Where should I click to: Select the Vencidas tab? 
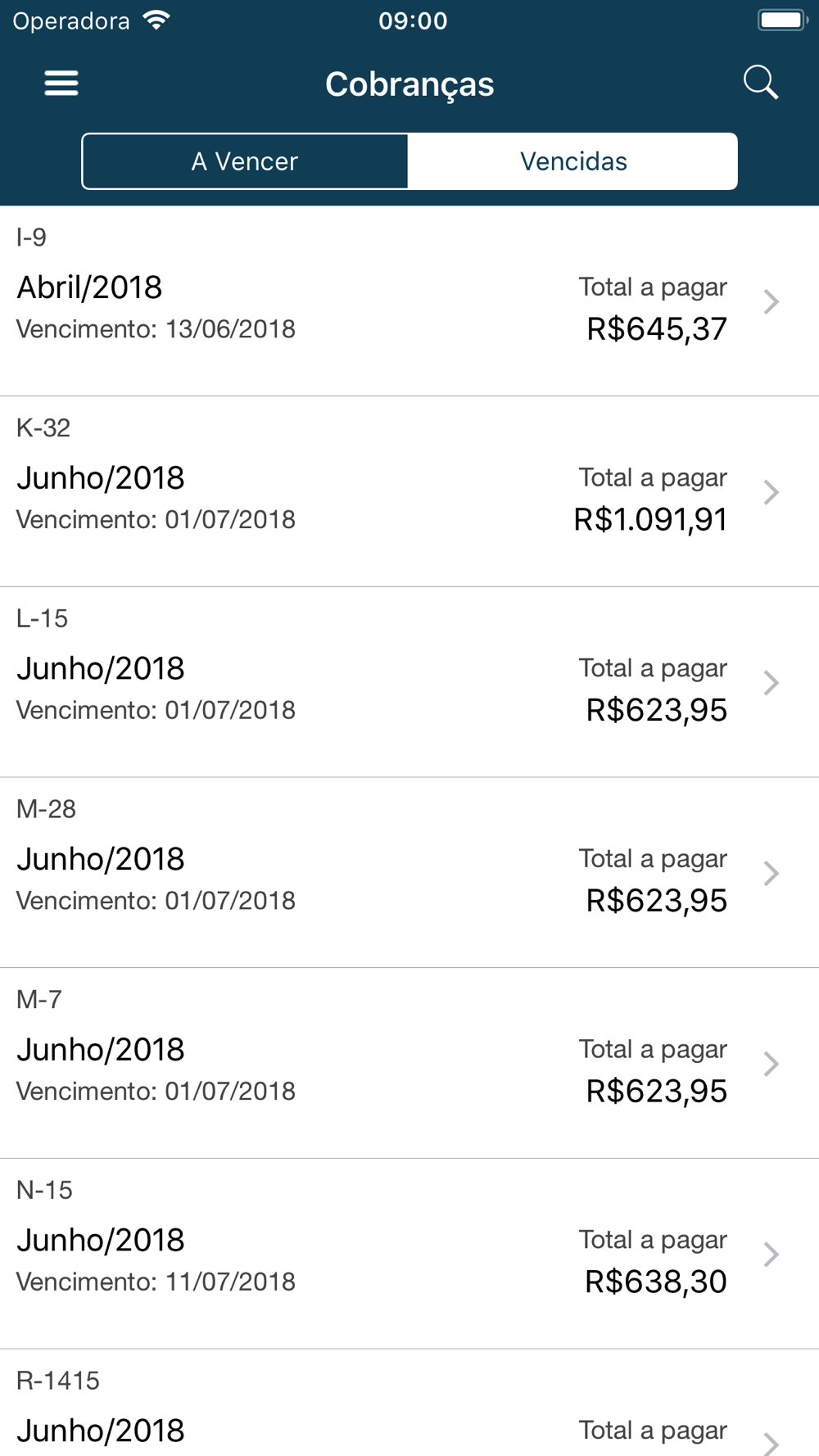(x=572, y=161)
